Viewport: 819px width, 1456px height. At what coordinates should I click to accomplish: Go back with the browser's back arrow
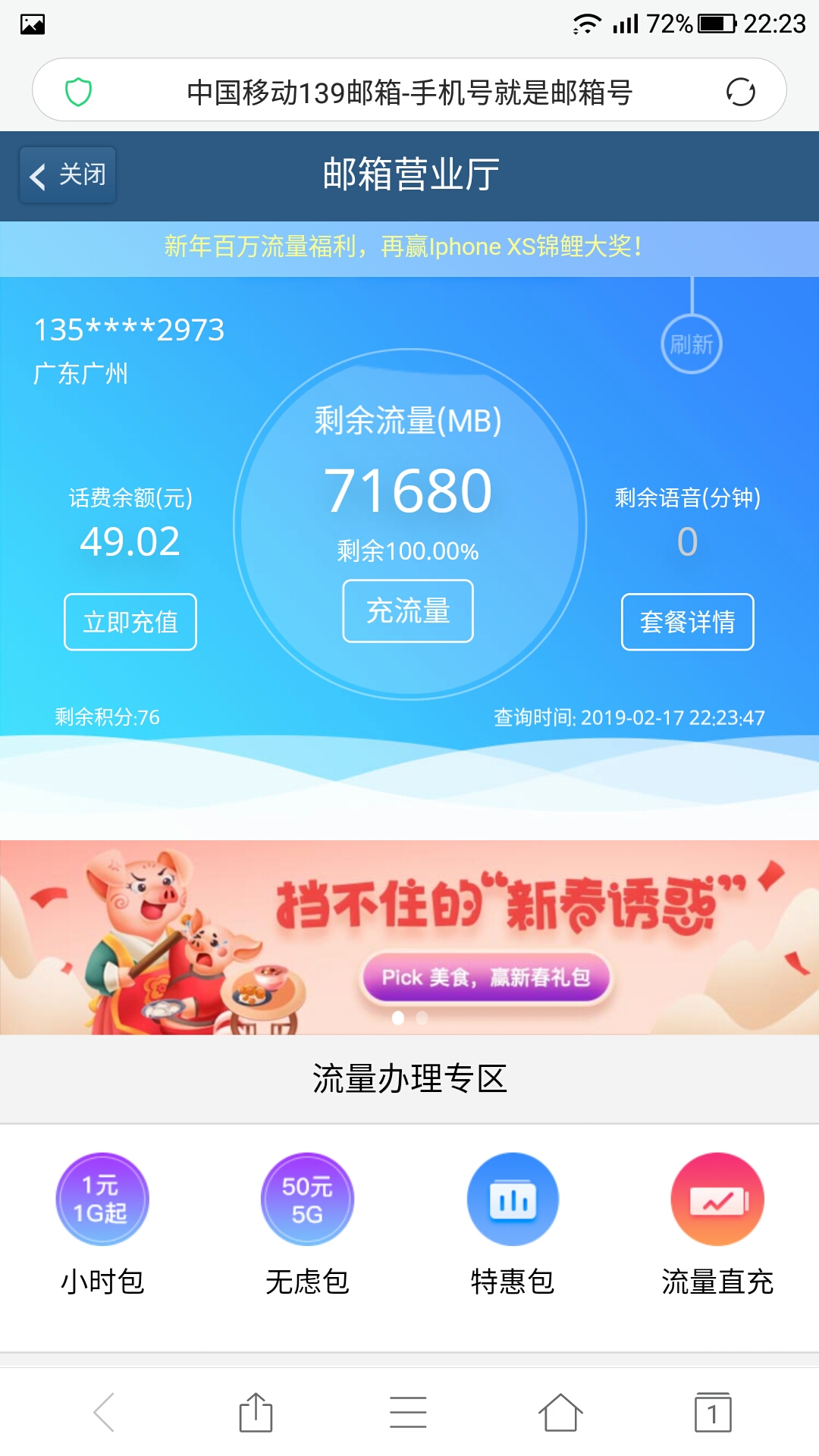tap(104, 1412)
